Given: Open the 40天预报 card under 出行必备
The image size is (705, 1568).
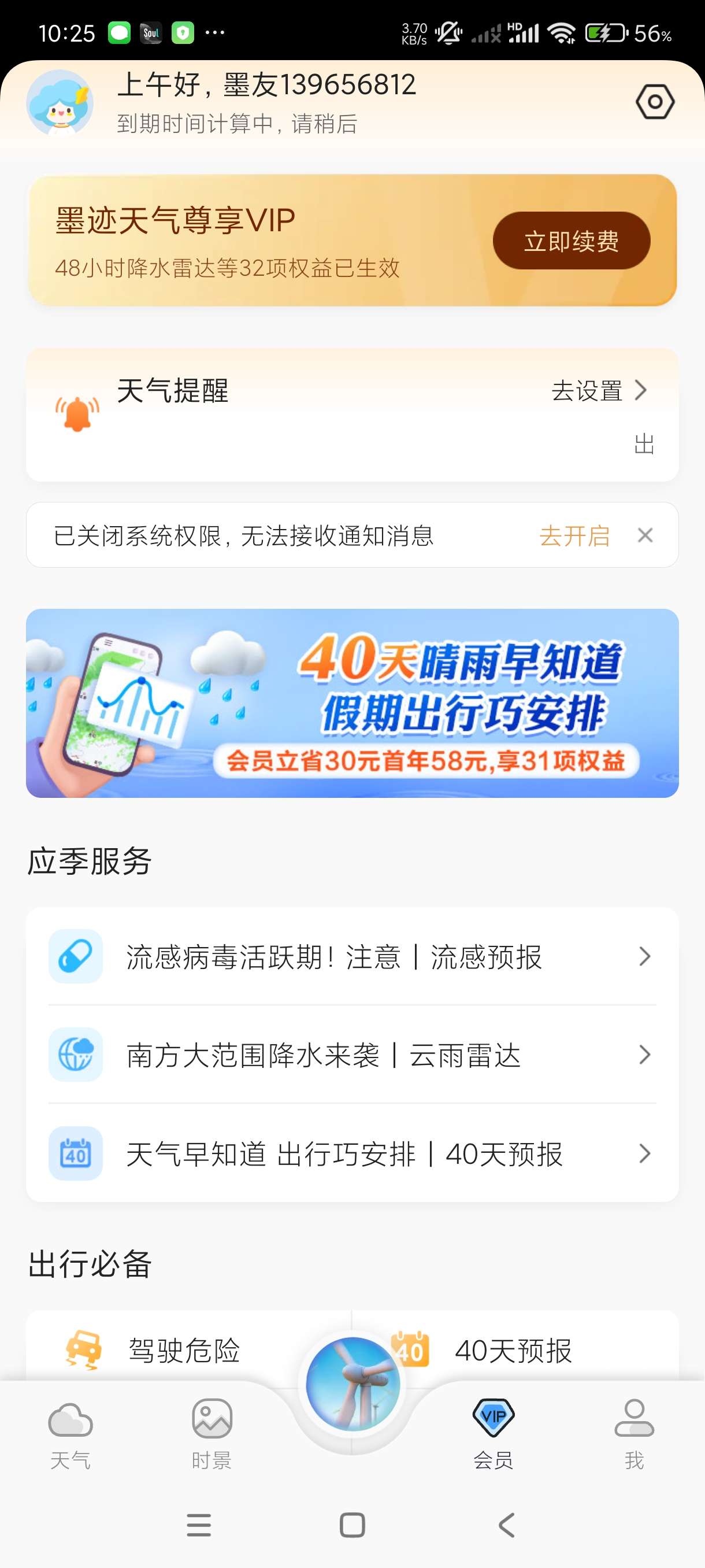Looking at the screenshot, I should (513, 1350).
